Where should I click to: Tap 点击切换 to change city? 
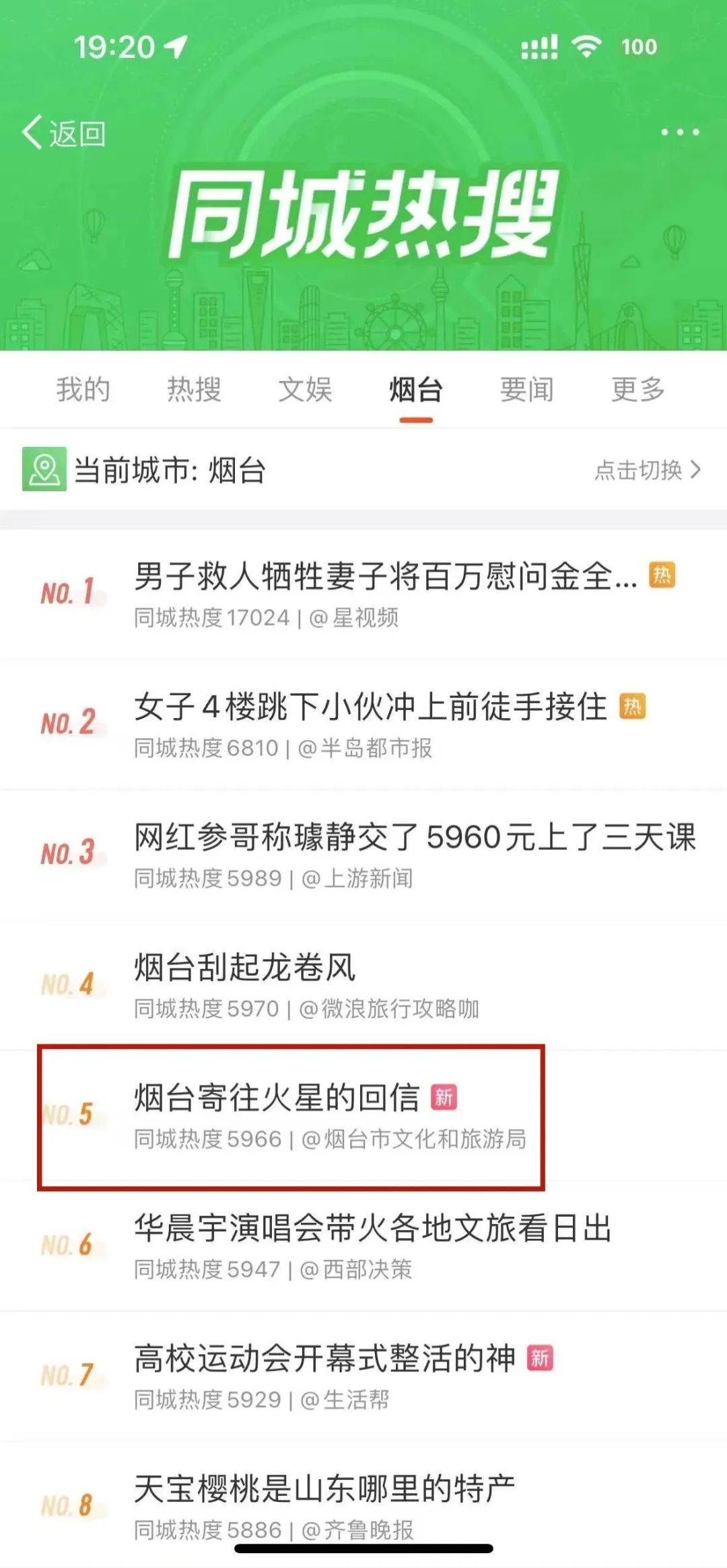coord(647,470)
